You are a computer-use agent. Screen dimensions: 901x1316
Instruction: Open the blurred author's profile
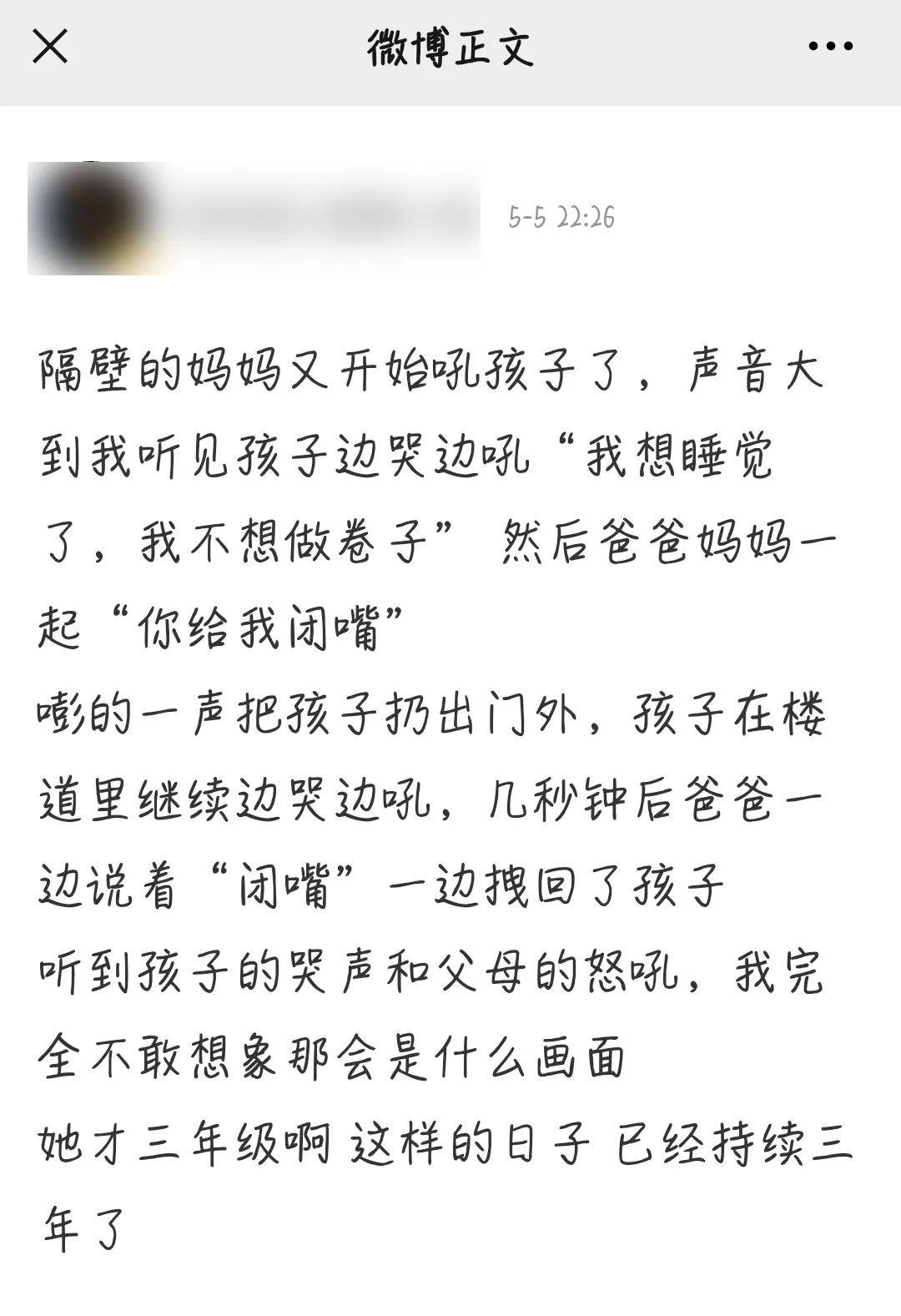click(83, 219)
